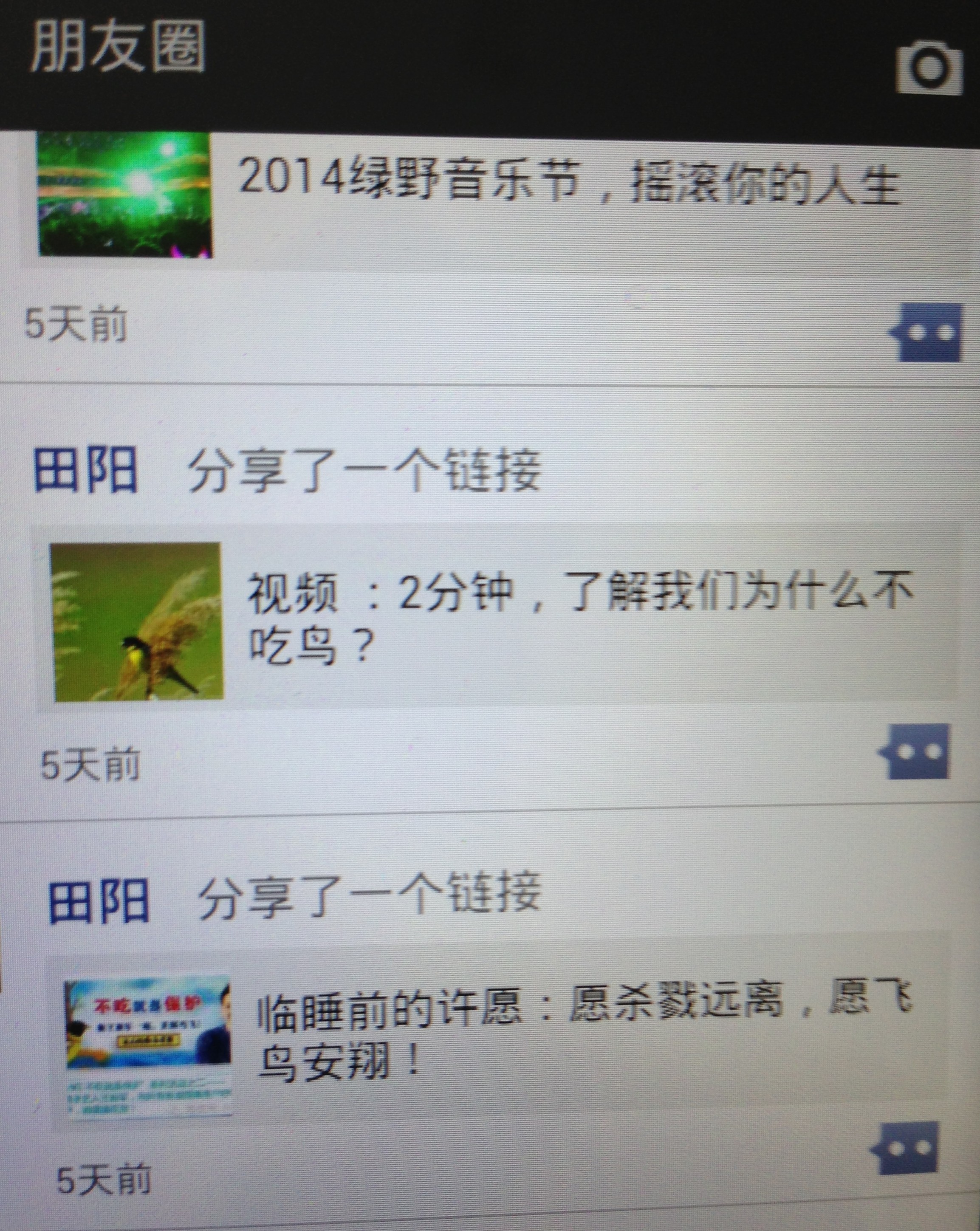Click the bird thumbnail to play the video
This screenshot has width=980, height=1231.
coord(137,622)
